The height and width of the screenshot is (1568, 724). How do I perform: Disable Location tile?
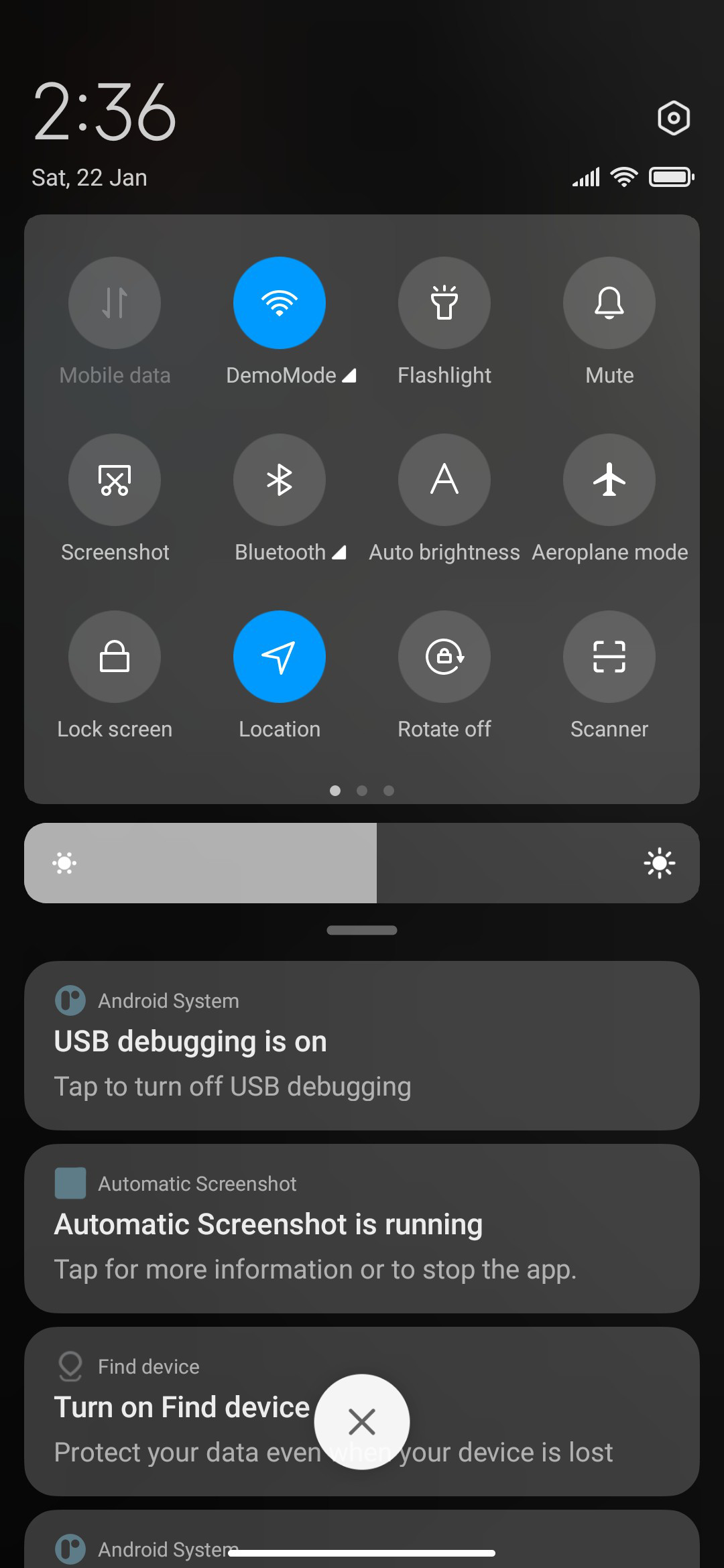[x=280, y=657]
